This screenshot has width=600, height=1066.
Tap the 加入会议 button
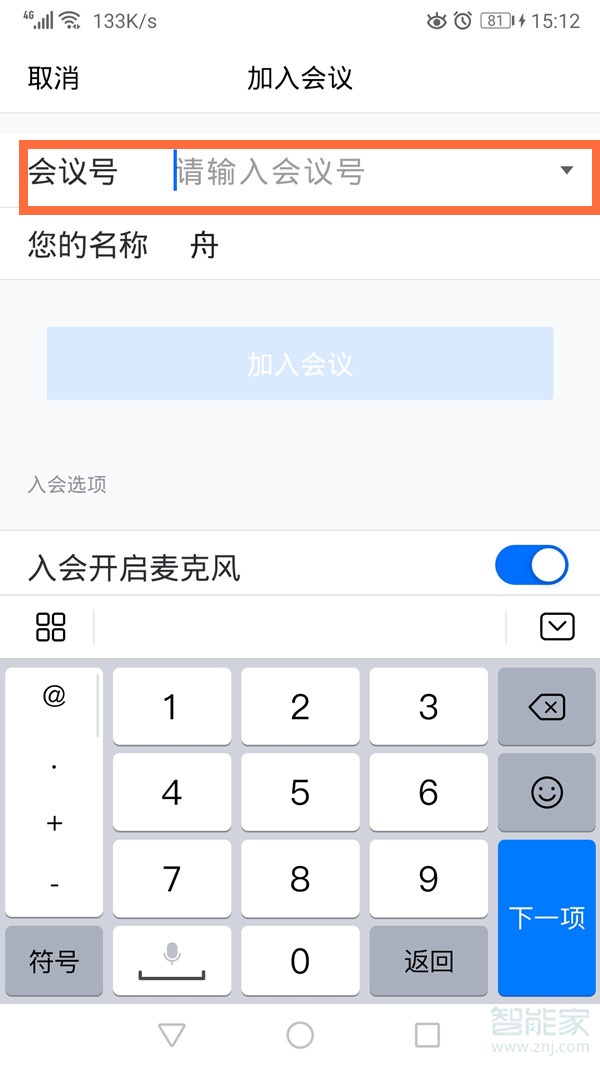(x=300, y=364)
